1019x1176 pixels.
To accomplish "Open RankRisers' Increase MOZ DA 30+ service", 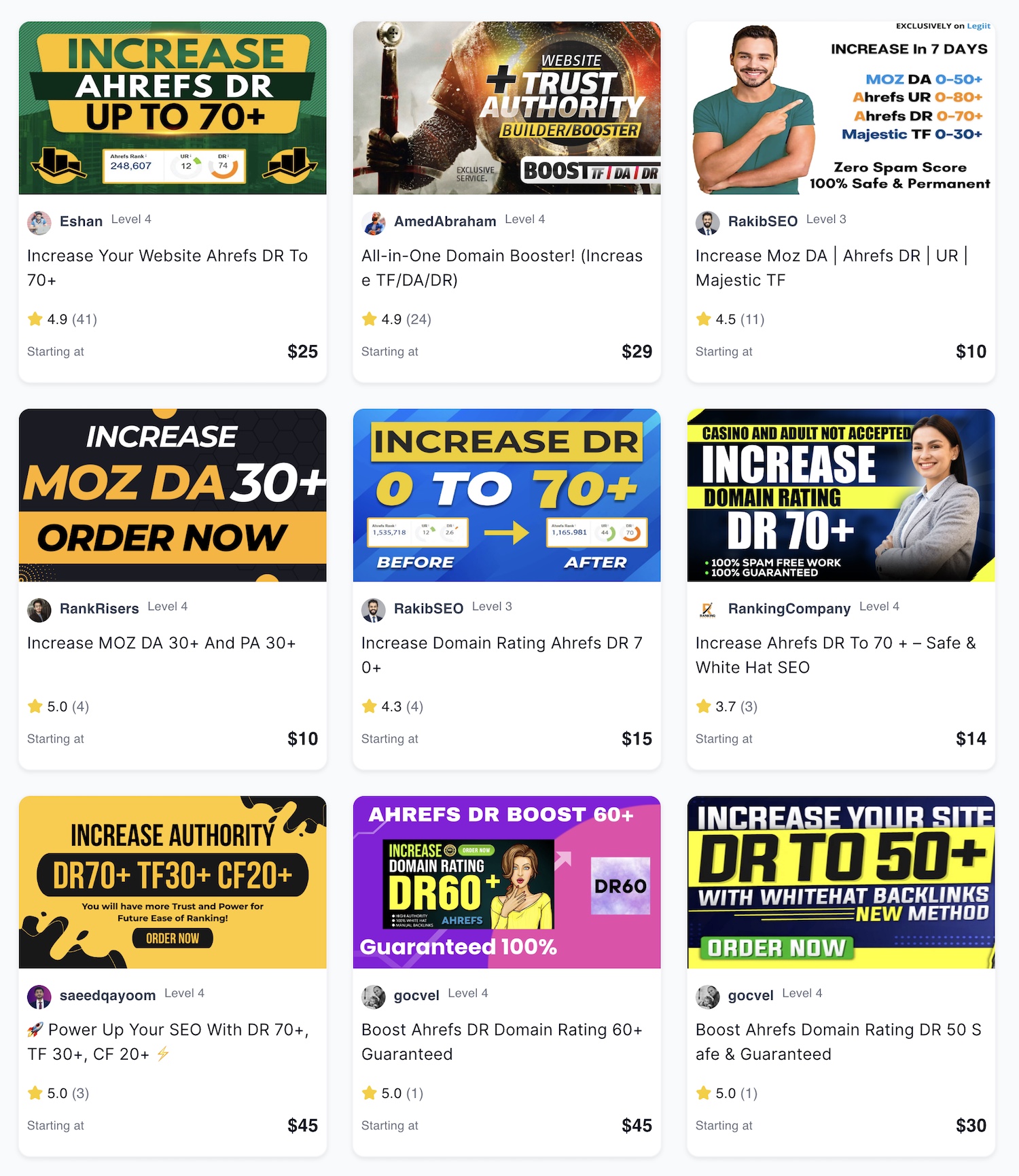I will (161, 643).
